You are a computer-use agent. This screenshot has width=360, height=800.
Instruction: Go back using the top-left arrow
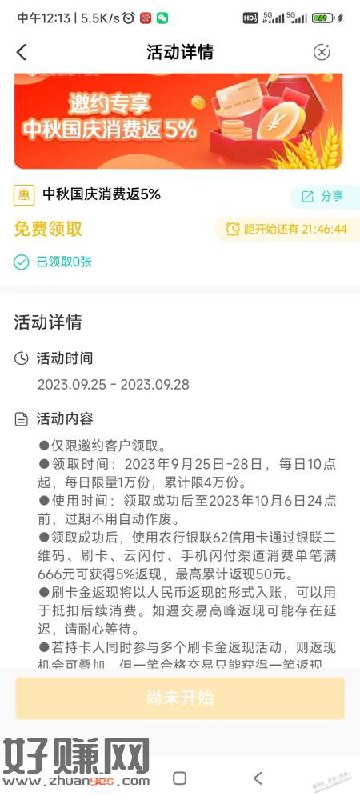[x=21, y=52]
